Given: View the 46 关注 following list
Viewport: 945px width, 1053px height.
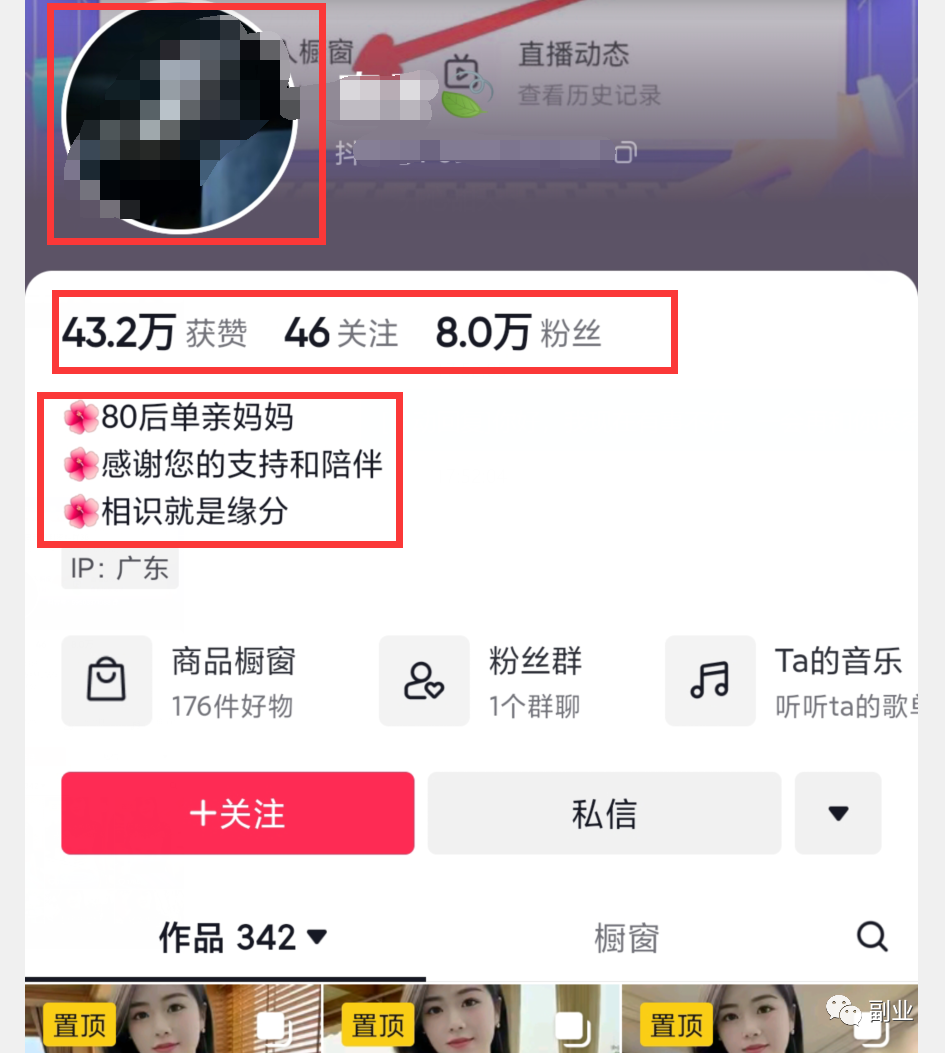Looking at the screenshot, I should (340, 333).
